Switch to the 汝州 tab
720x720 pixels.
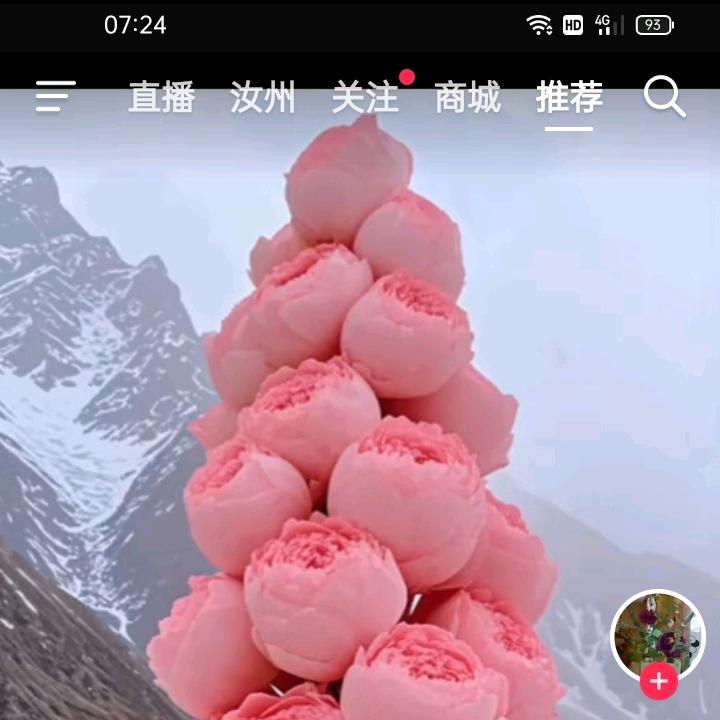263,98
